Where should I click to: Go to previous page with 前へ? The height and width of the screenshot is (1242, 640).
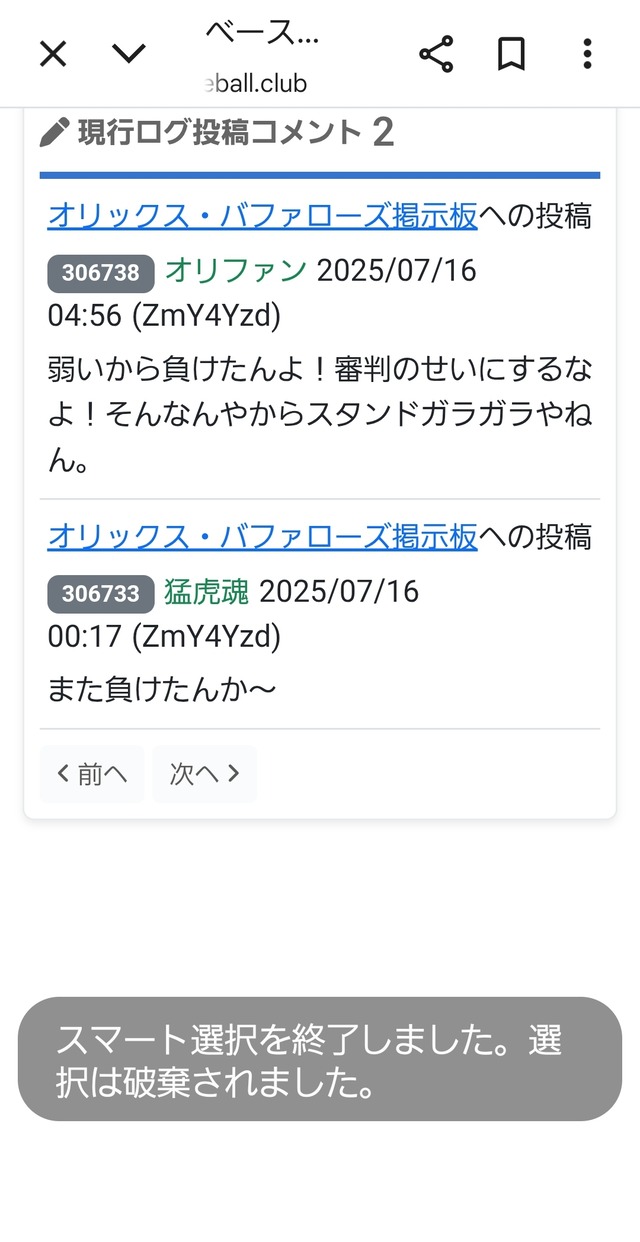92,773
